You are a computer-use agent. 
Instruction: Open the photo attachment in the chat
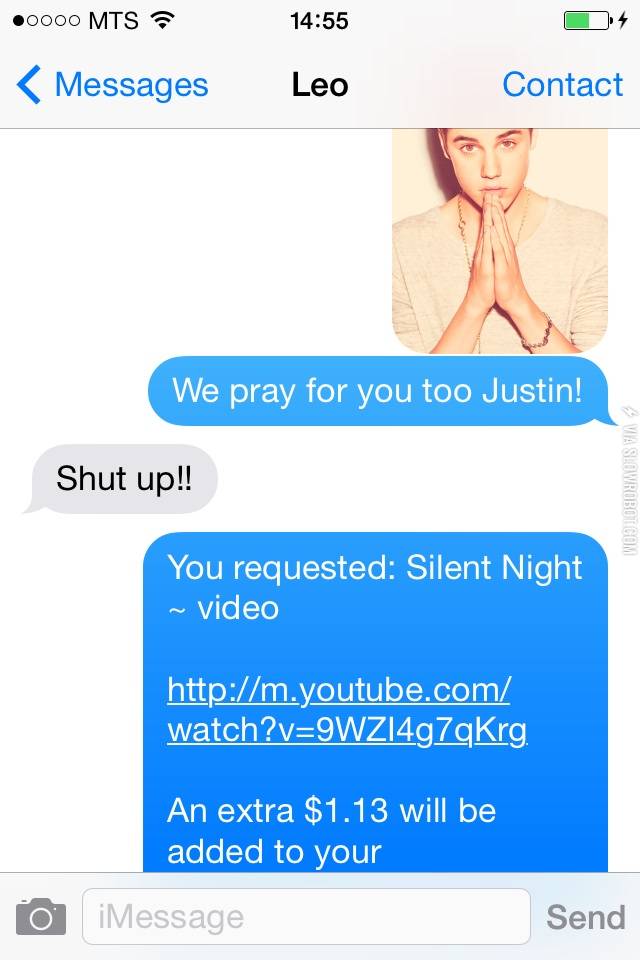coord(499,240)
